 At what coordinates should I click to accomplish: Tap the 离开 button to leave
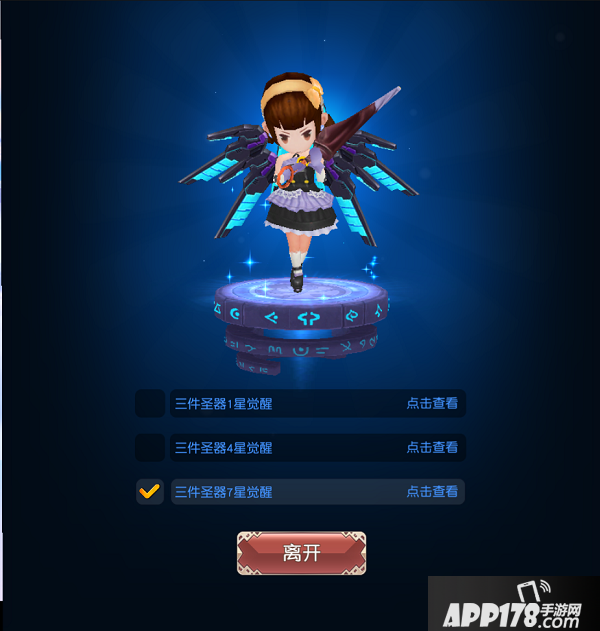click(x=301, y=553)
